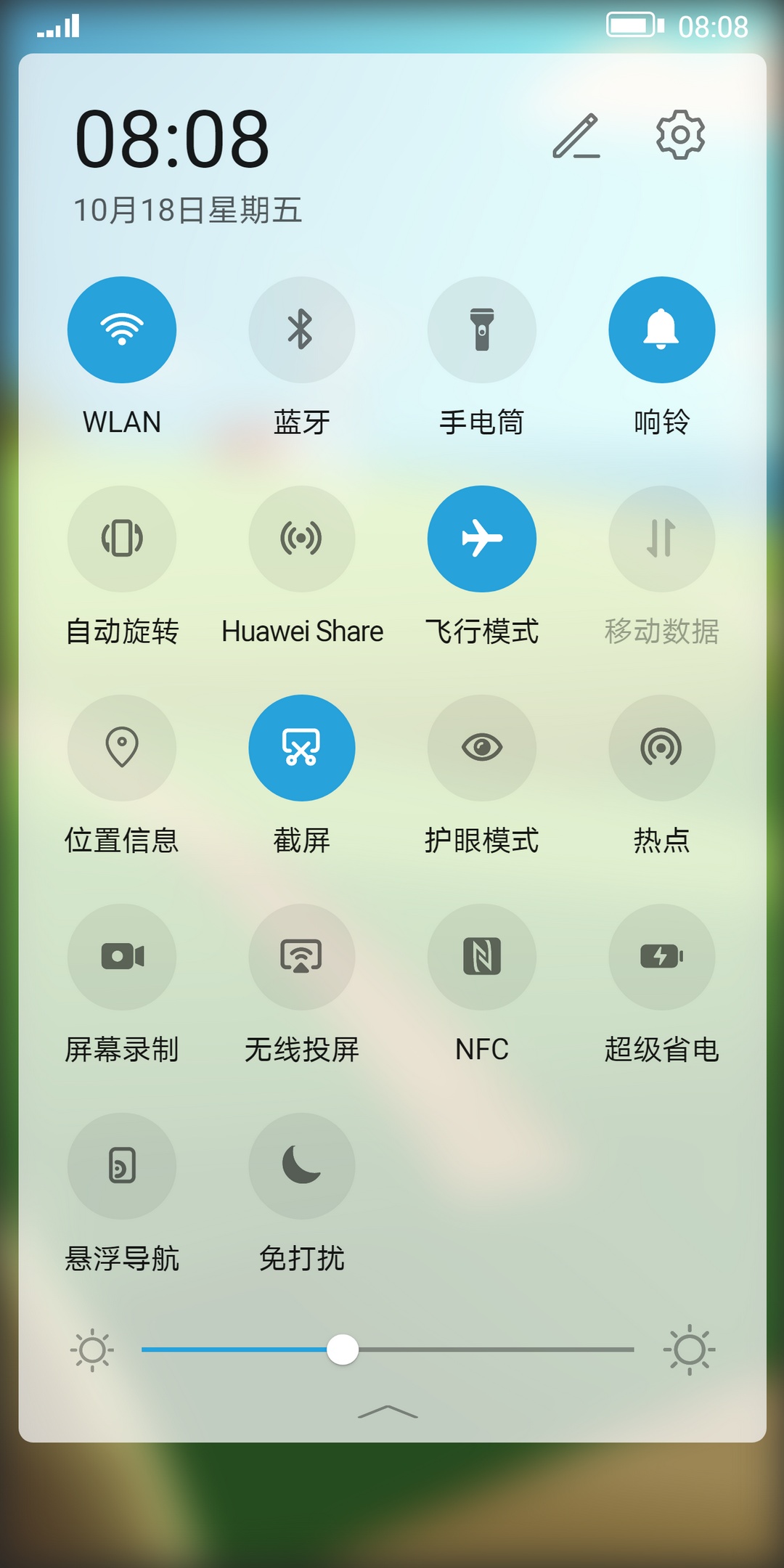
Task: Open the quick settings edit pencil
Action: coord(576,136)
